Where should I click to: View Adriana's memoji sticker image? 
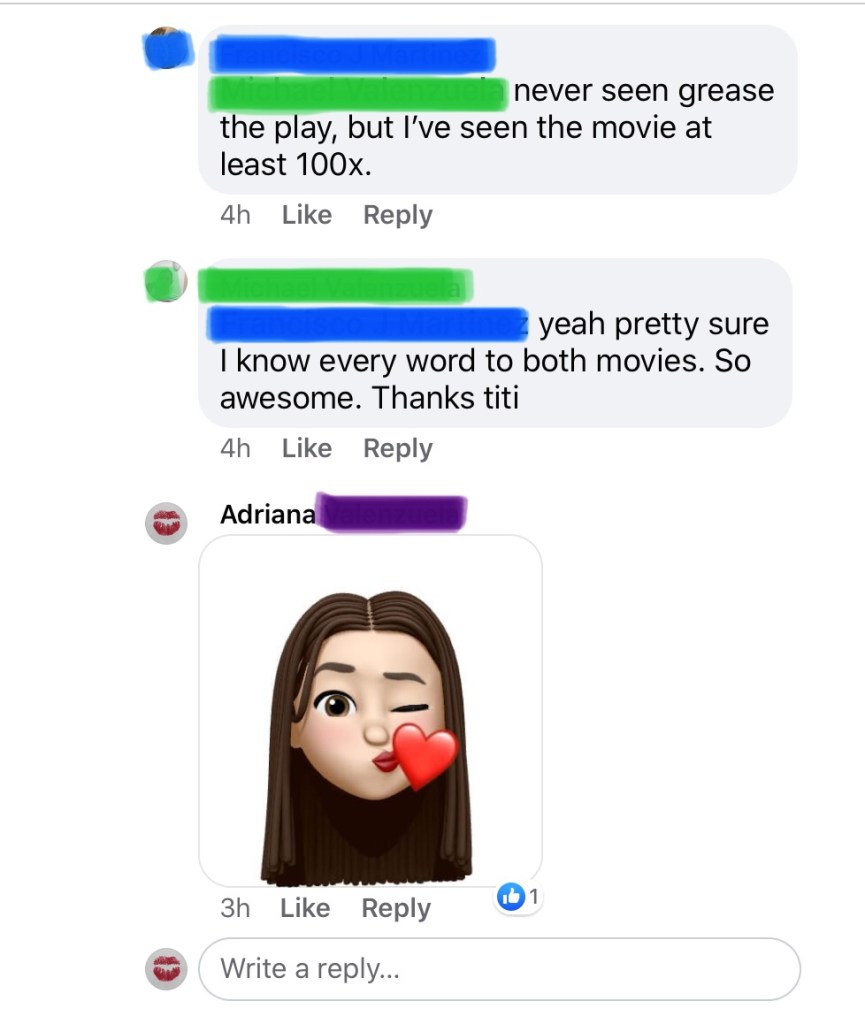click(x=370, y=710)
